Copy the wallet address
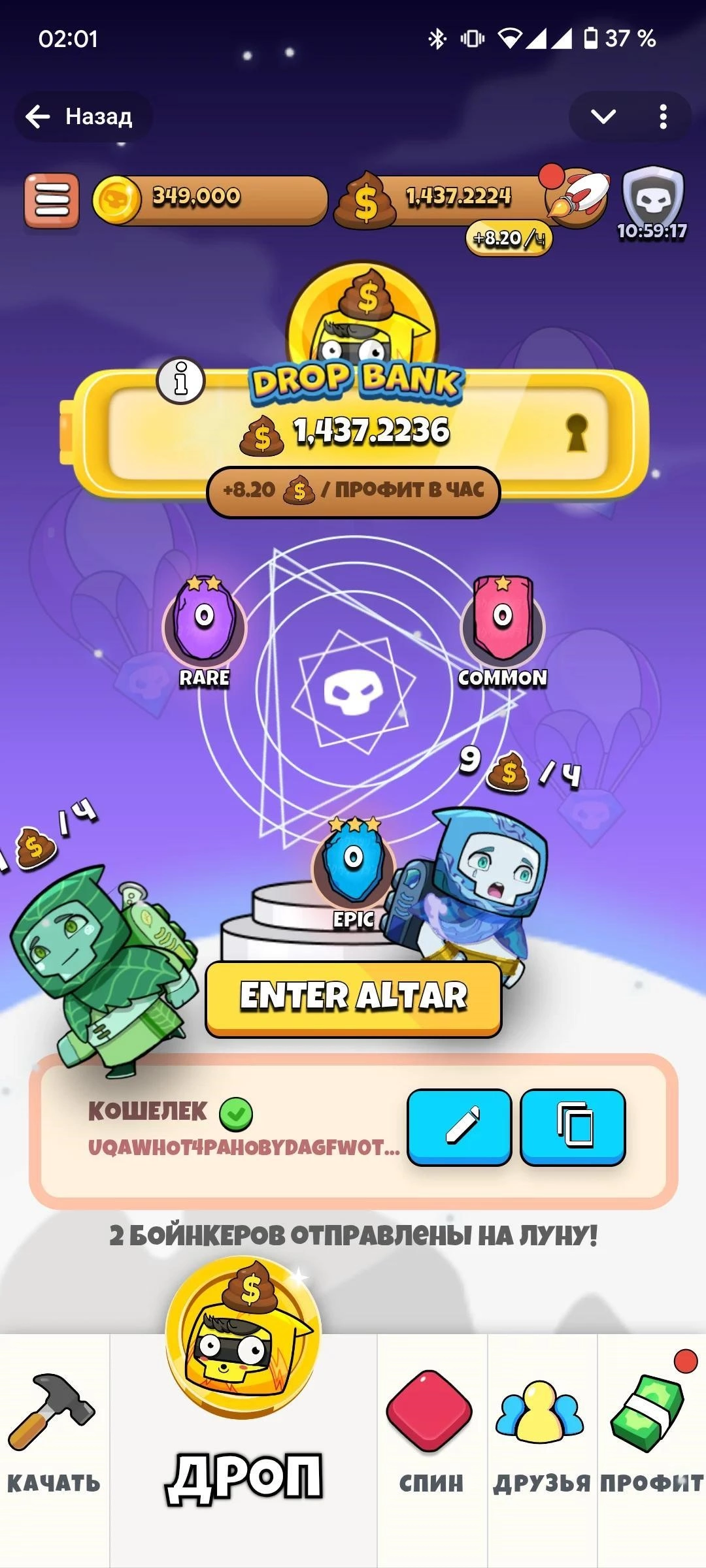The width and height of the screenshot is (706, 1568). pos(573,1126)
